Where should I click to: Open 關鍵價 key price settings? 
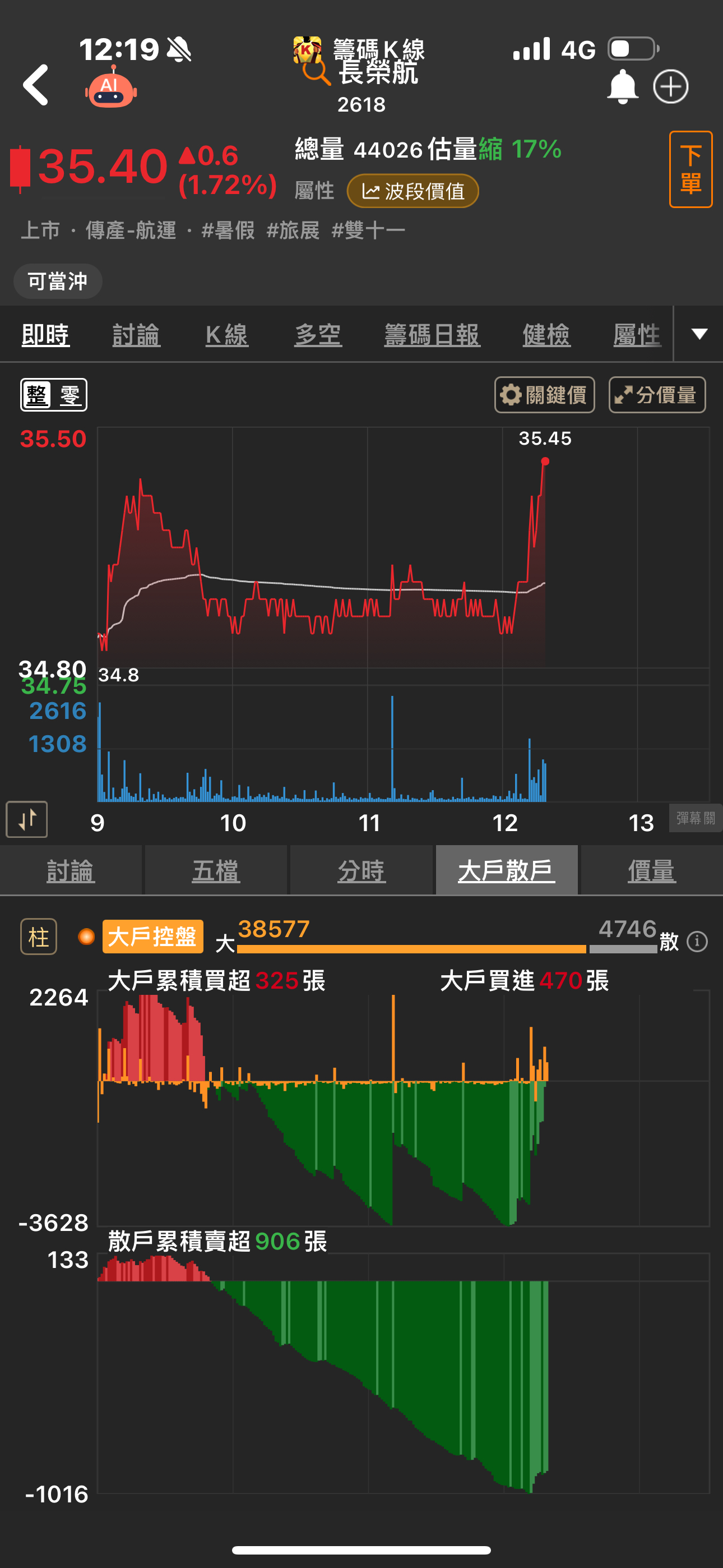click(544, 395)
